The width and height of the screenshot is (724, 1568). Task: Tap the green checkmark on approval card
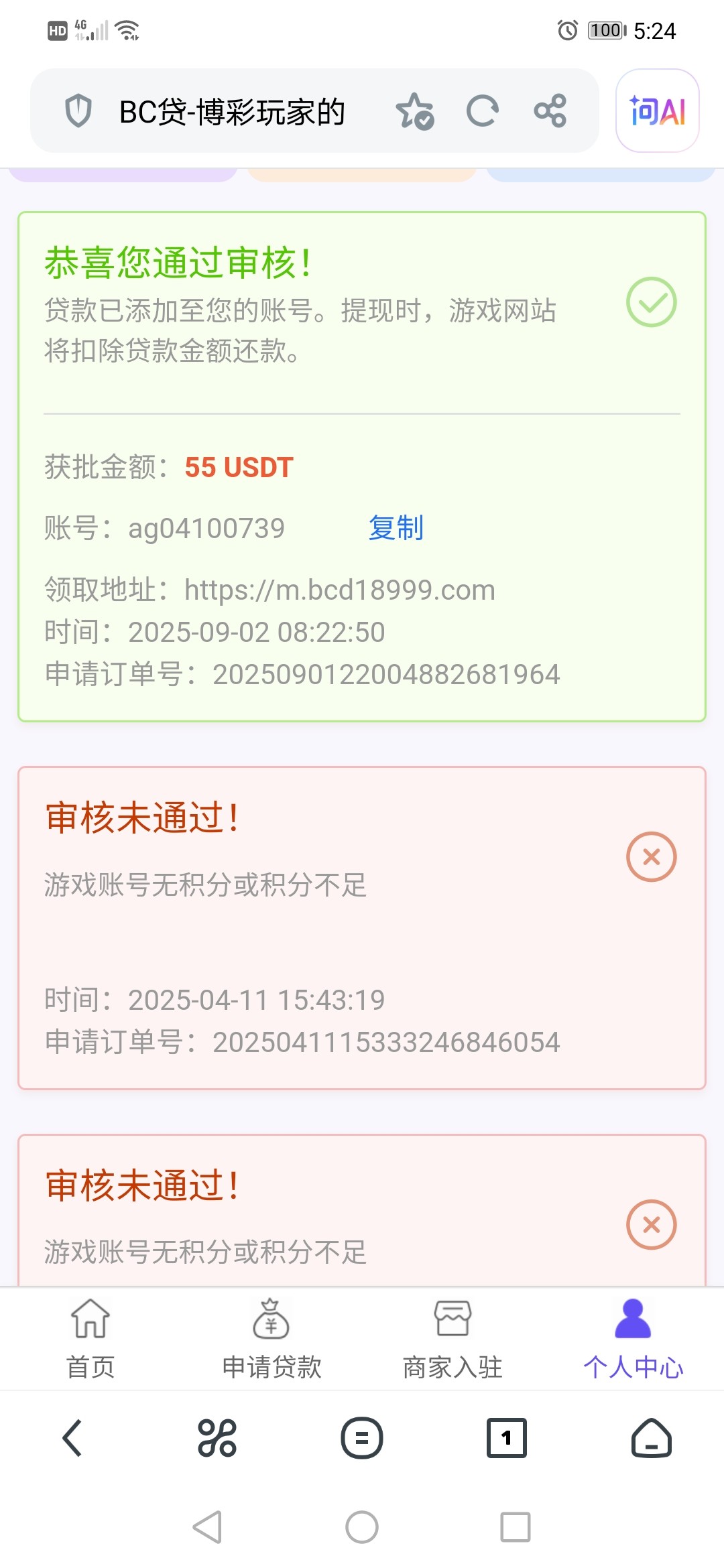[x=651, y=303]
